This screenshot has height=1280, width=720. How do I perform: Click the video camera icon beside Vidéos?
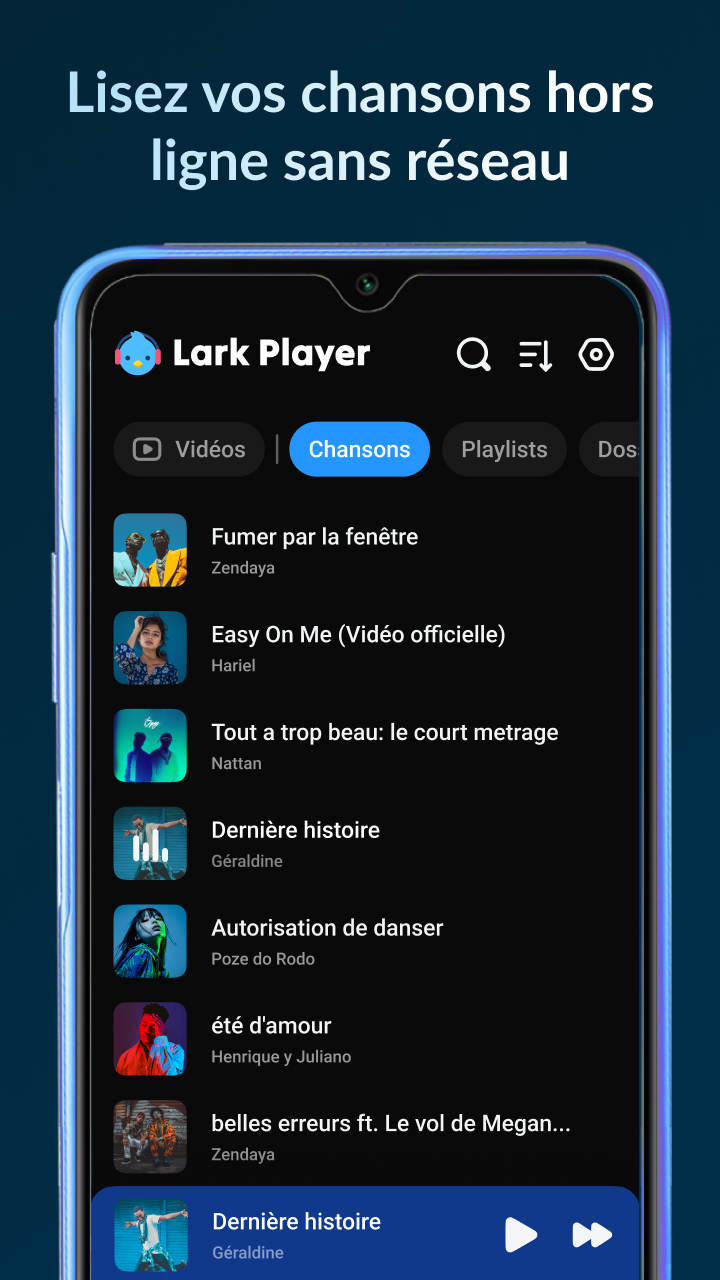coord(146,449)
